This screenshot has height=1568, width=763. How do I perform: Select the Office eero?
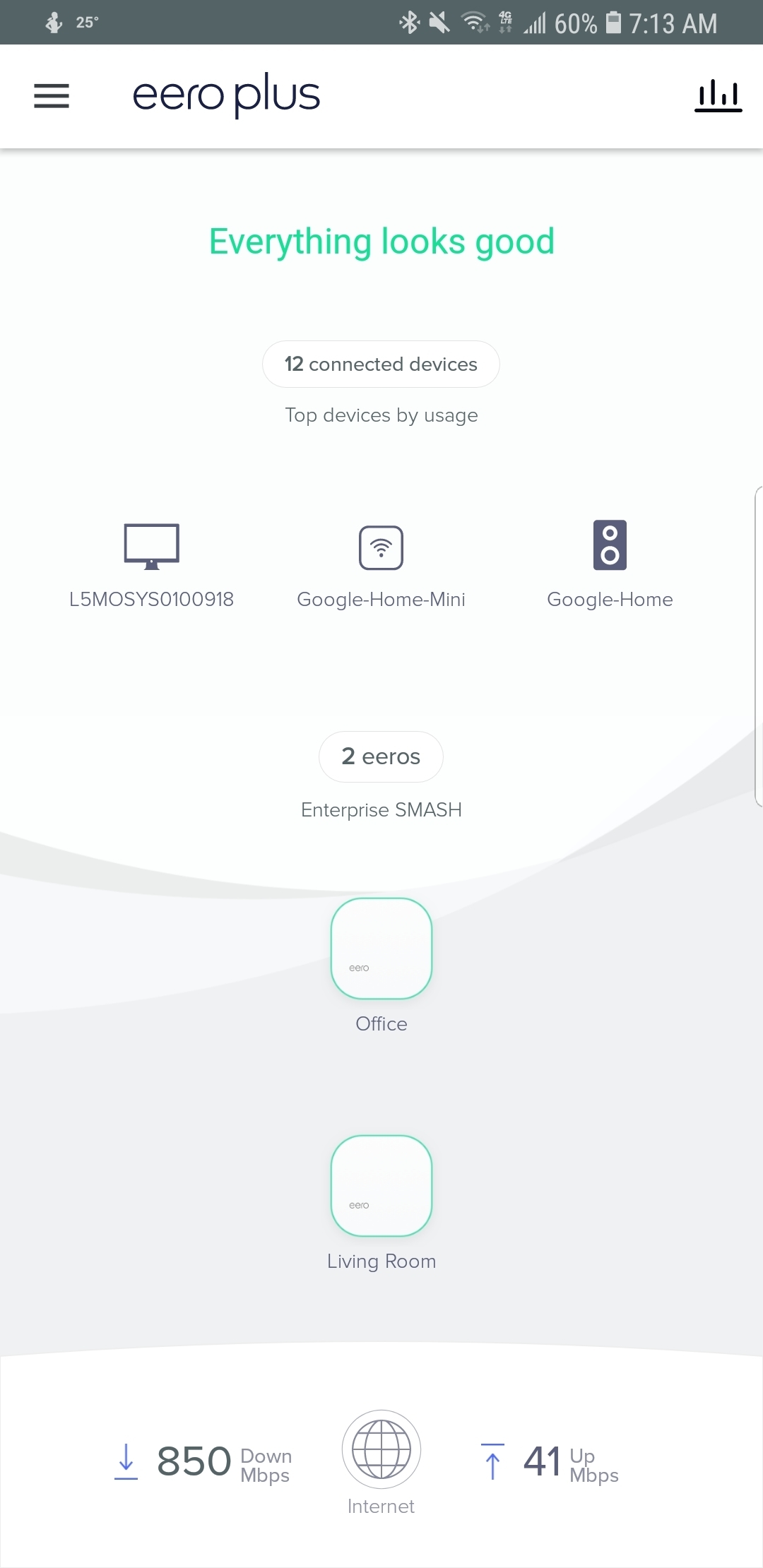(x=381, y=949)
